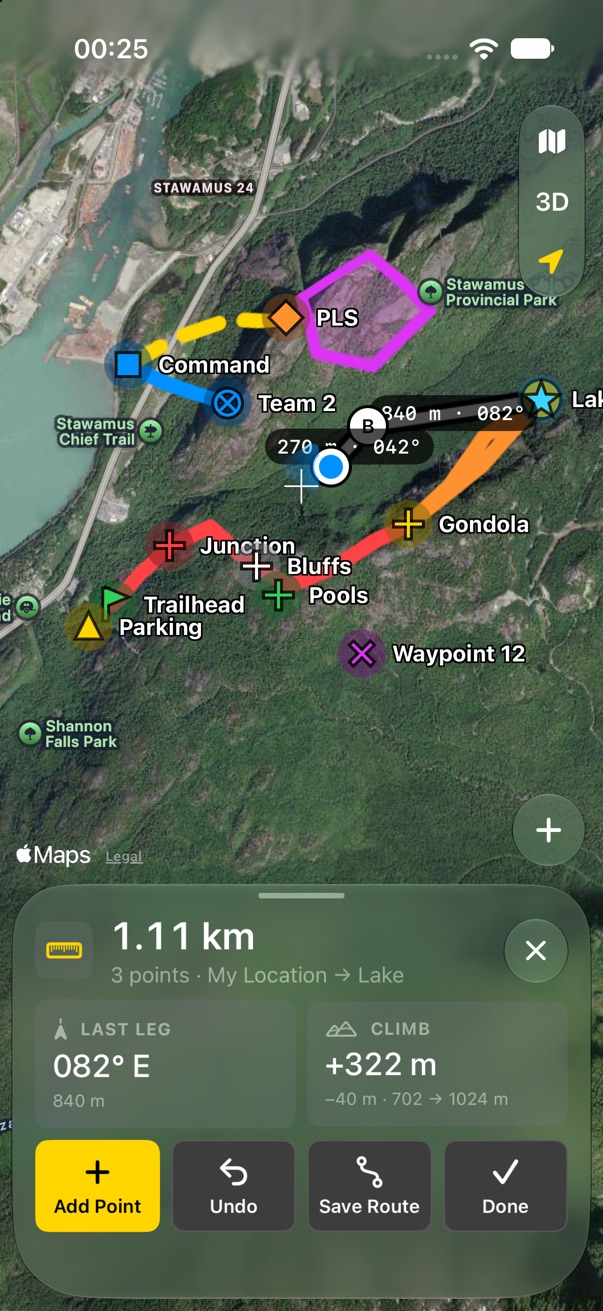Center map on my location arrow
The width and height of the screenshot is (603, 1311).
pyautogui.click(x=551, y=261)
